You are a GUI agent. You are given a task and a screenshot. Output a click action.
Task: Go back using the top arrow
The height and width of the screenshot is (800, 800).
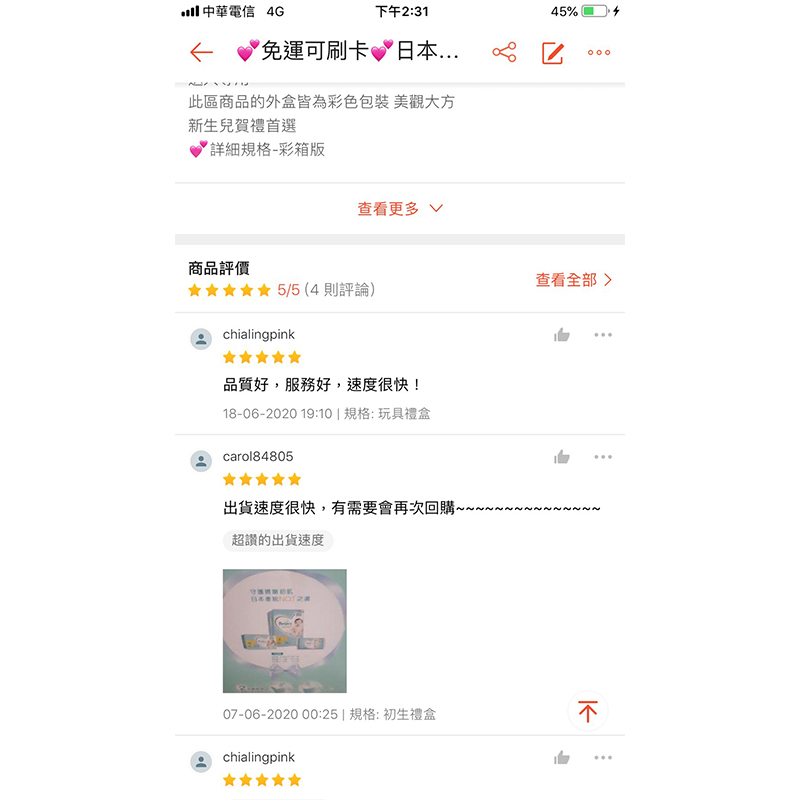202,53
